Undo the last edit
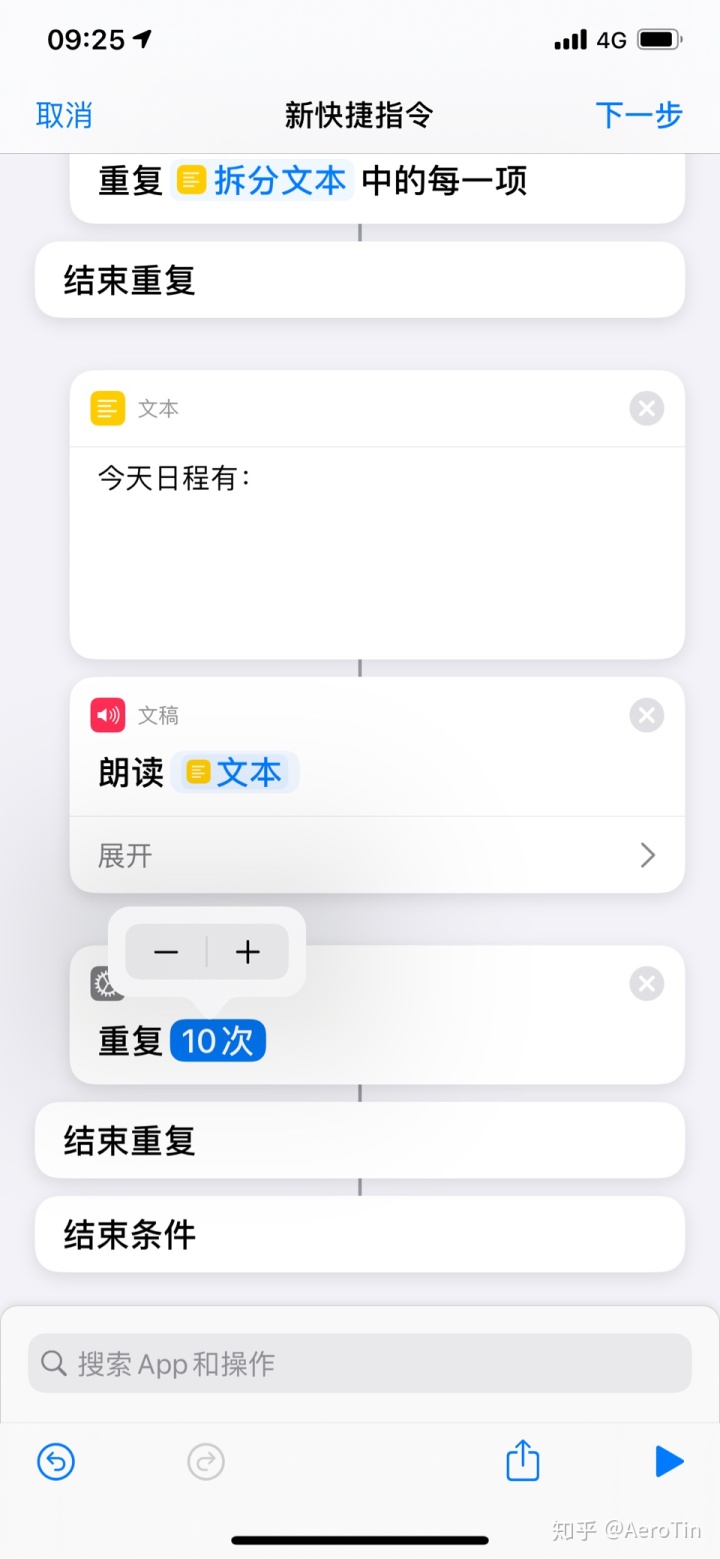The image size is (720, 1559). [56, 1462]
